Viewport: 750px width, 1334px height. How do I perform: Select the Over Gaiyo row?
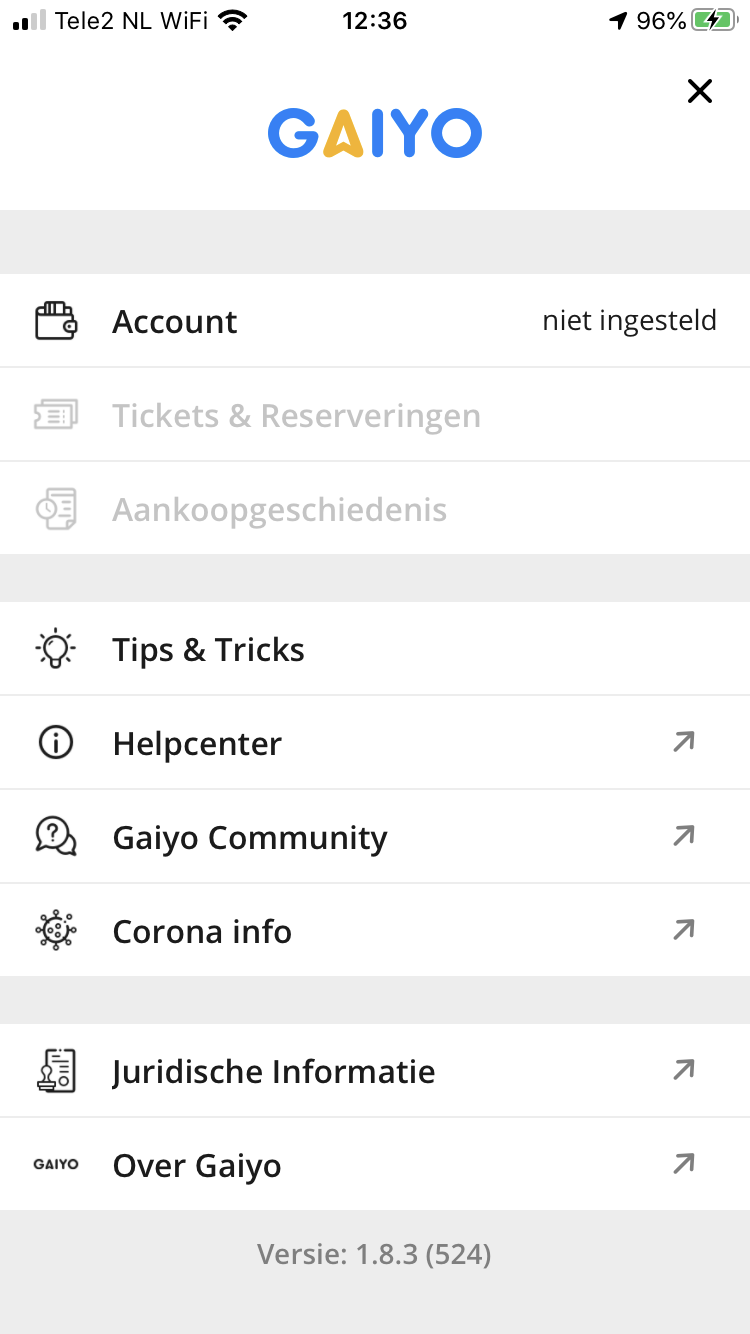click(x=375, y=1165)
